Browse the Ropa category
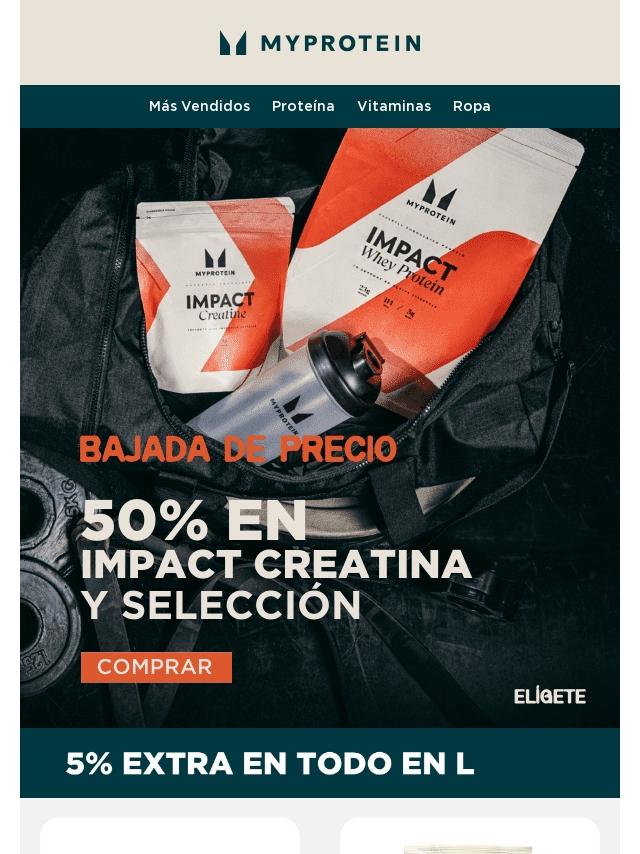640x854 pixels. click(x=471, y=106)
